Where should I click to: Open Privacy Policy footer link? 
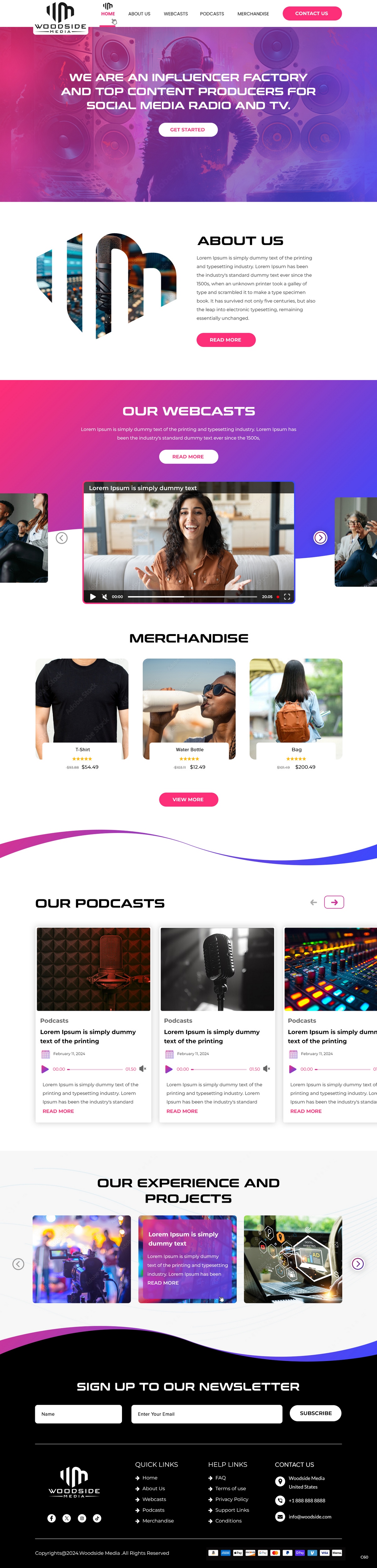point(231,1499)
